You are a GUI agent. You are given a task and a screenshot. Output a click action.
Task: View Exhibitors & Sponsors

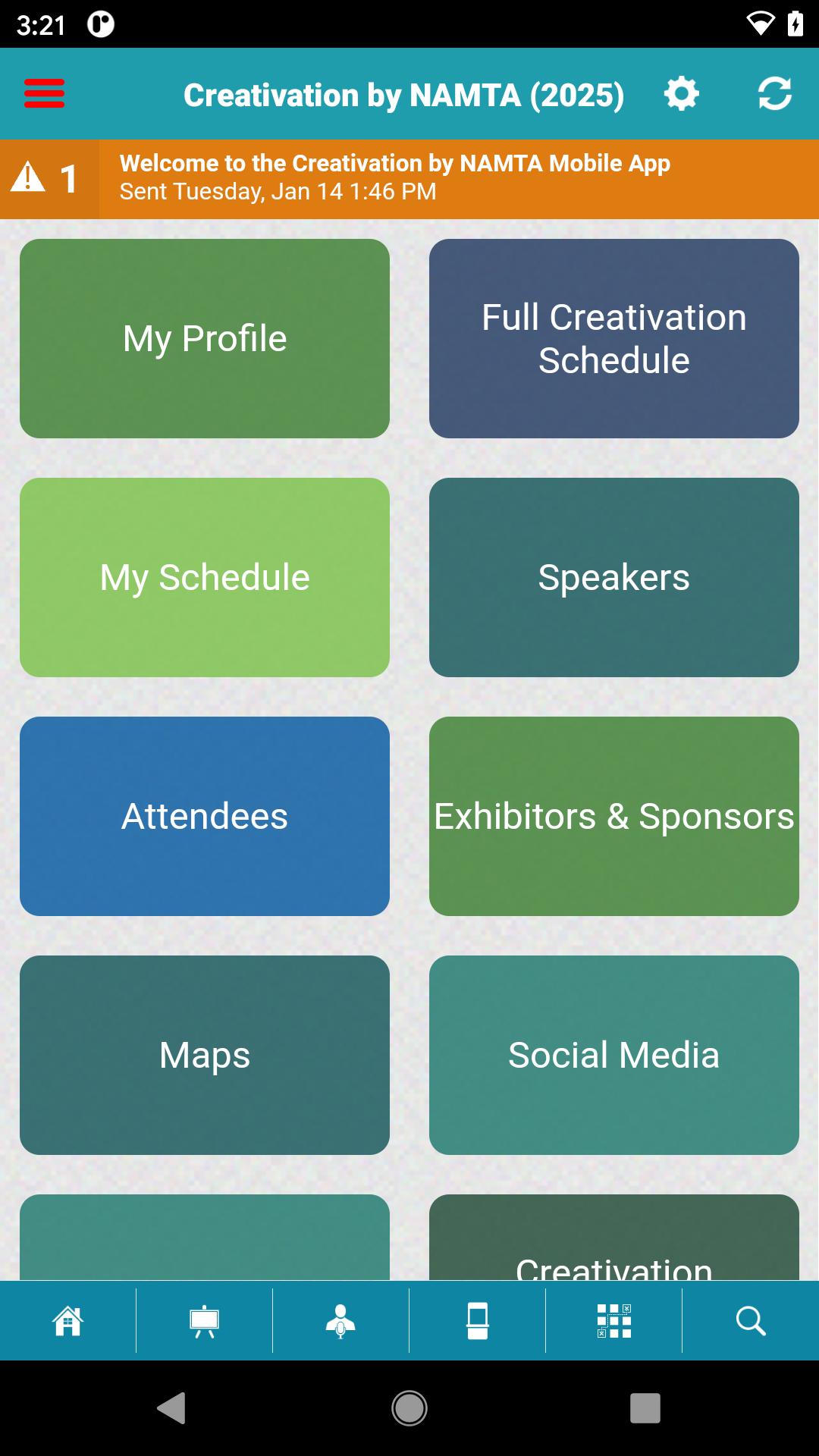(x=614, y=816)
